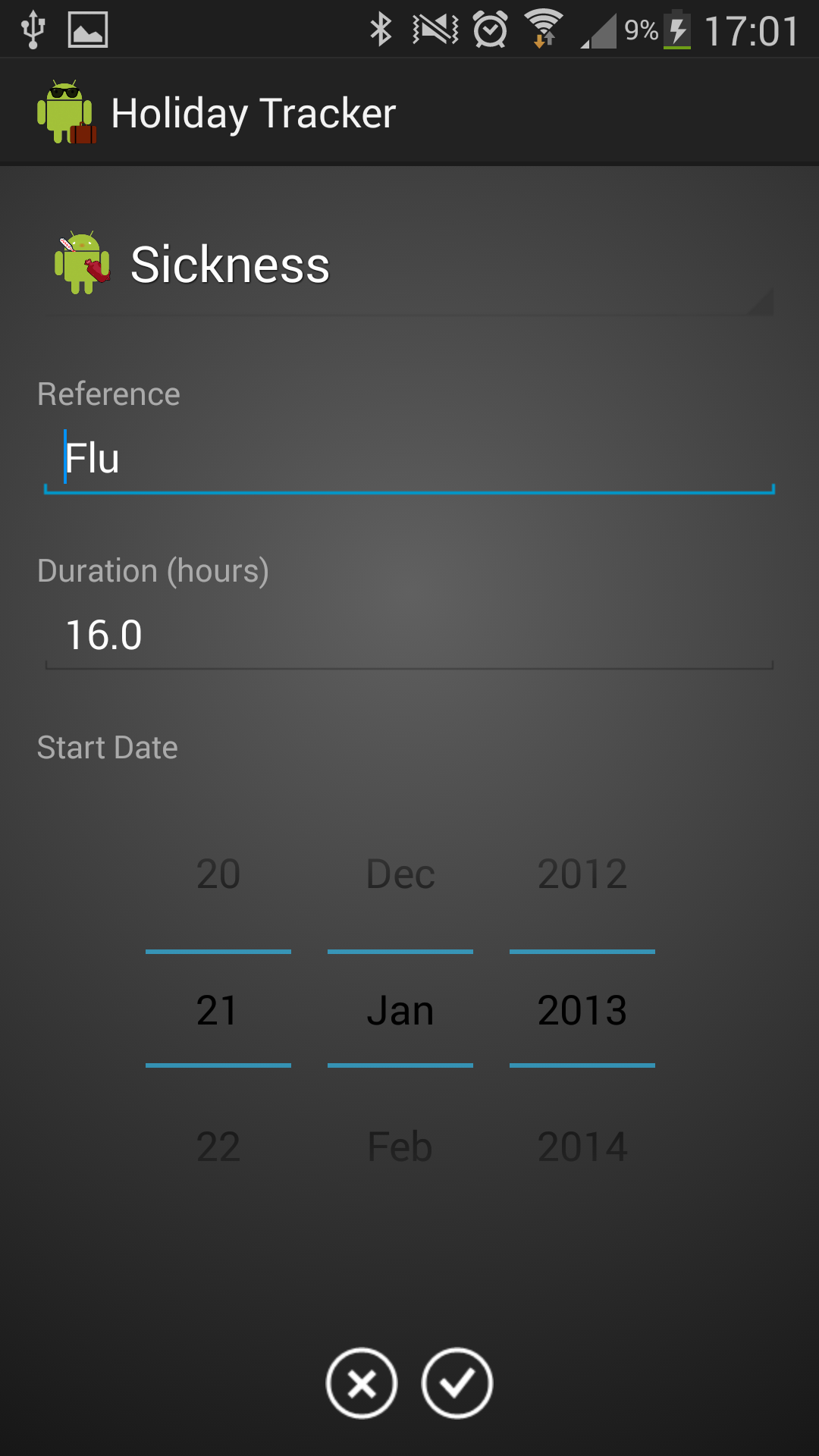The width and height of the screenshot is (819, 1456).
Task: Select 2014 in the year picker
Action: (x=582, y=1146)
